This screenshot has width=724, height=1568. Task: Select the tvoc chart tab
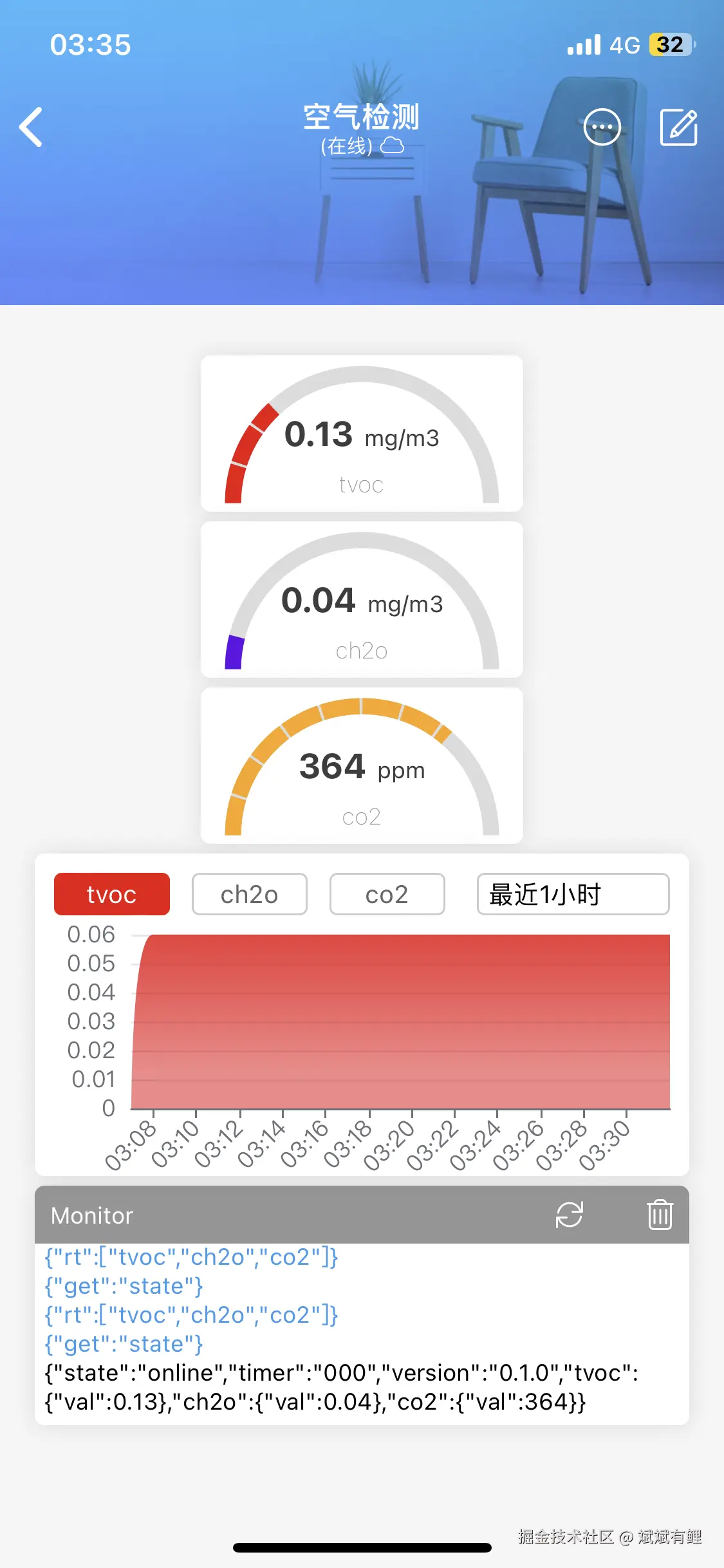(x=112, y=894)
